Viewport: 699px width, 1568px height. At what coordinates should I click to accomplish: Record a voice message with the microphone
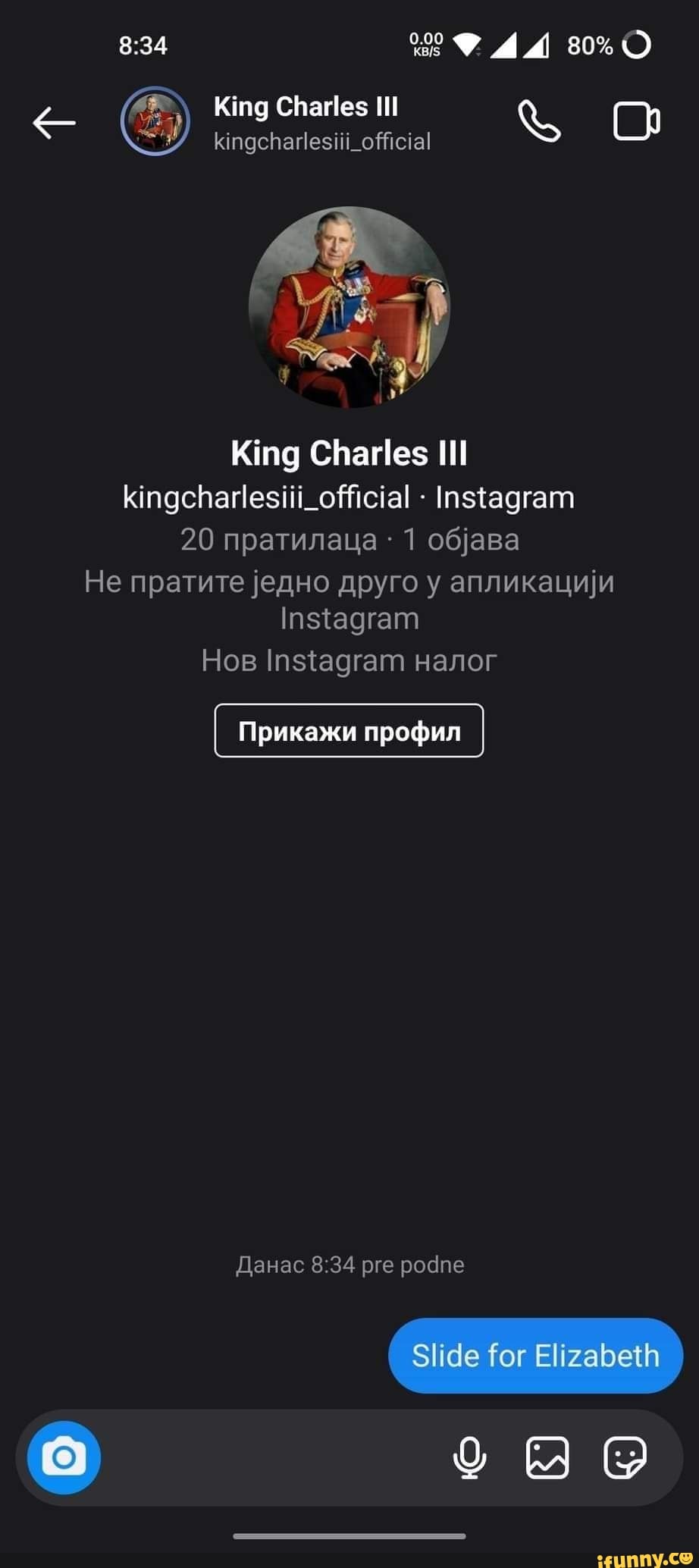point(469,1457)
